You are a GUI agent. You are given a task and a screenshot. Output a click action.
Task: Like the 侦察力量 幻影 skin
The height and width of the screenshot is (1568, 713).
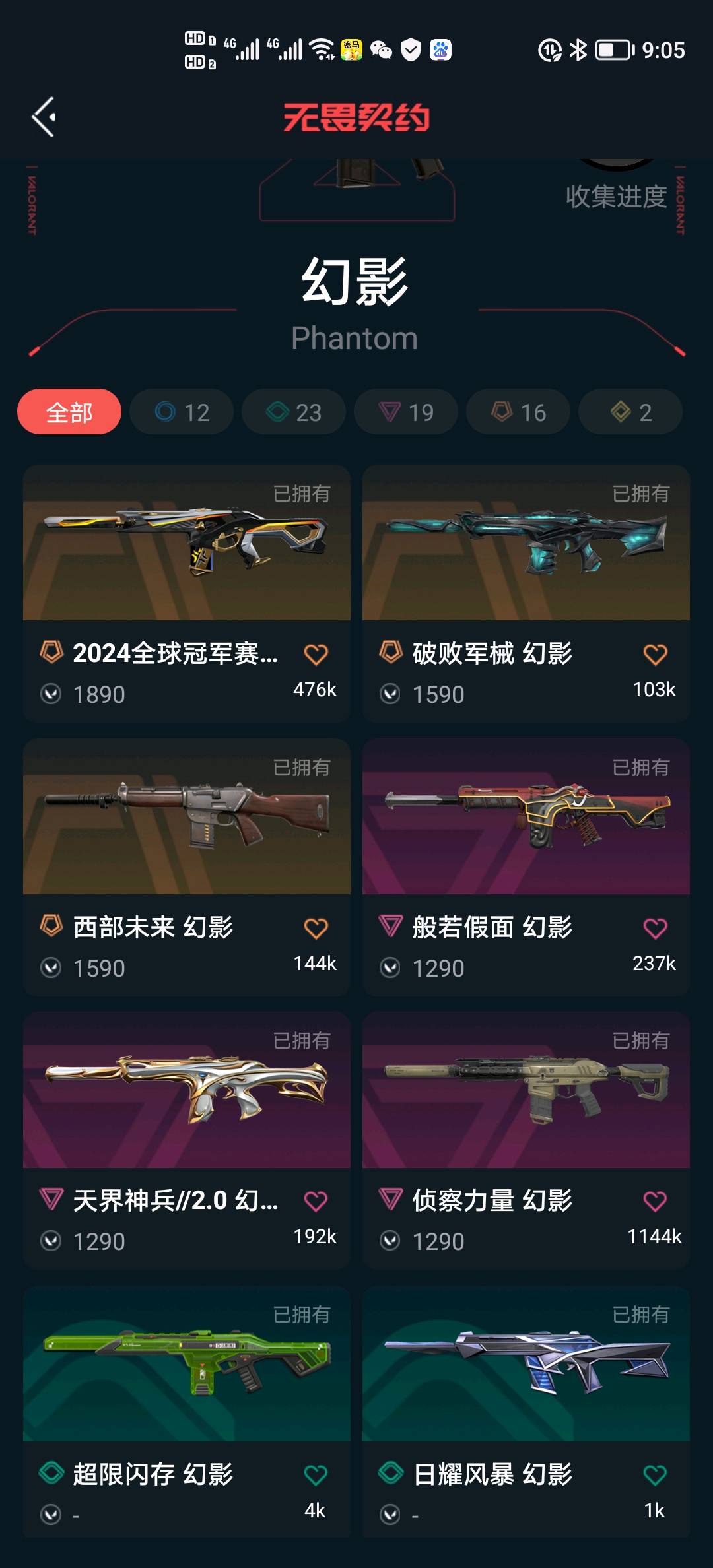655,1202
